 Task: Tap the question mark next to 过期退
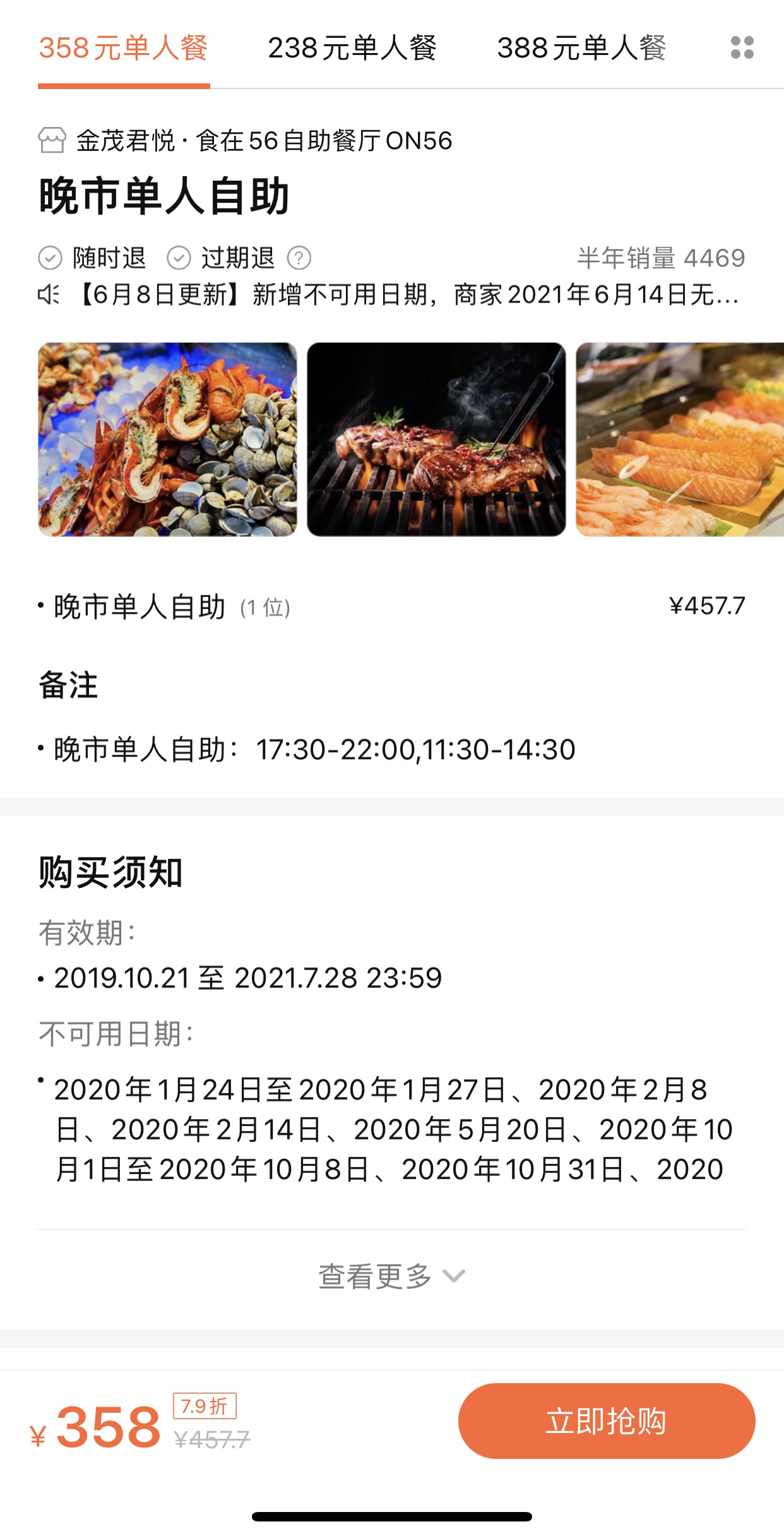click(x=299, y=258)
